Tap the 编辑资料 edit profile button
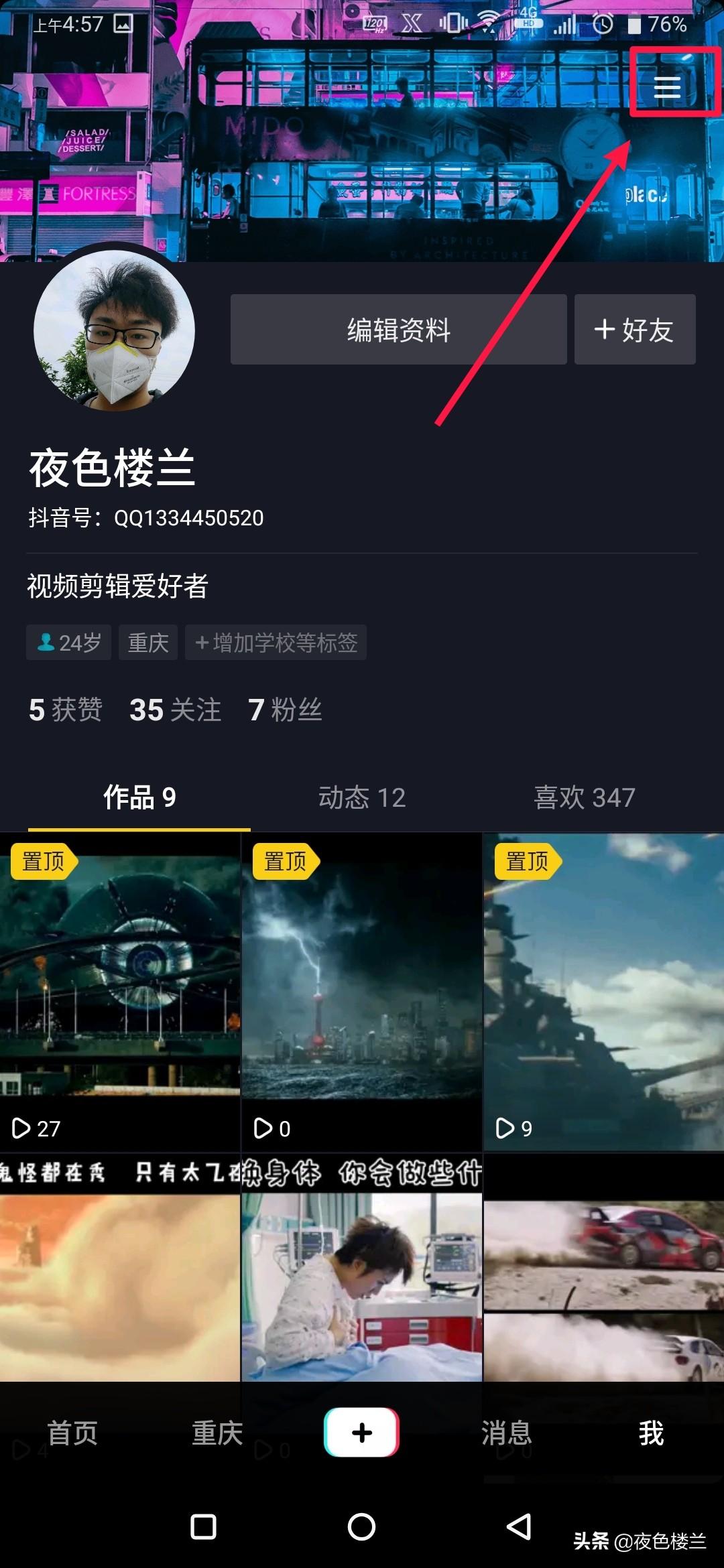This screenshot has height=1568, width=724. [398, 329]
